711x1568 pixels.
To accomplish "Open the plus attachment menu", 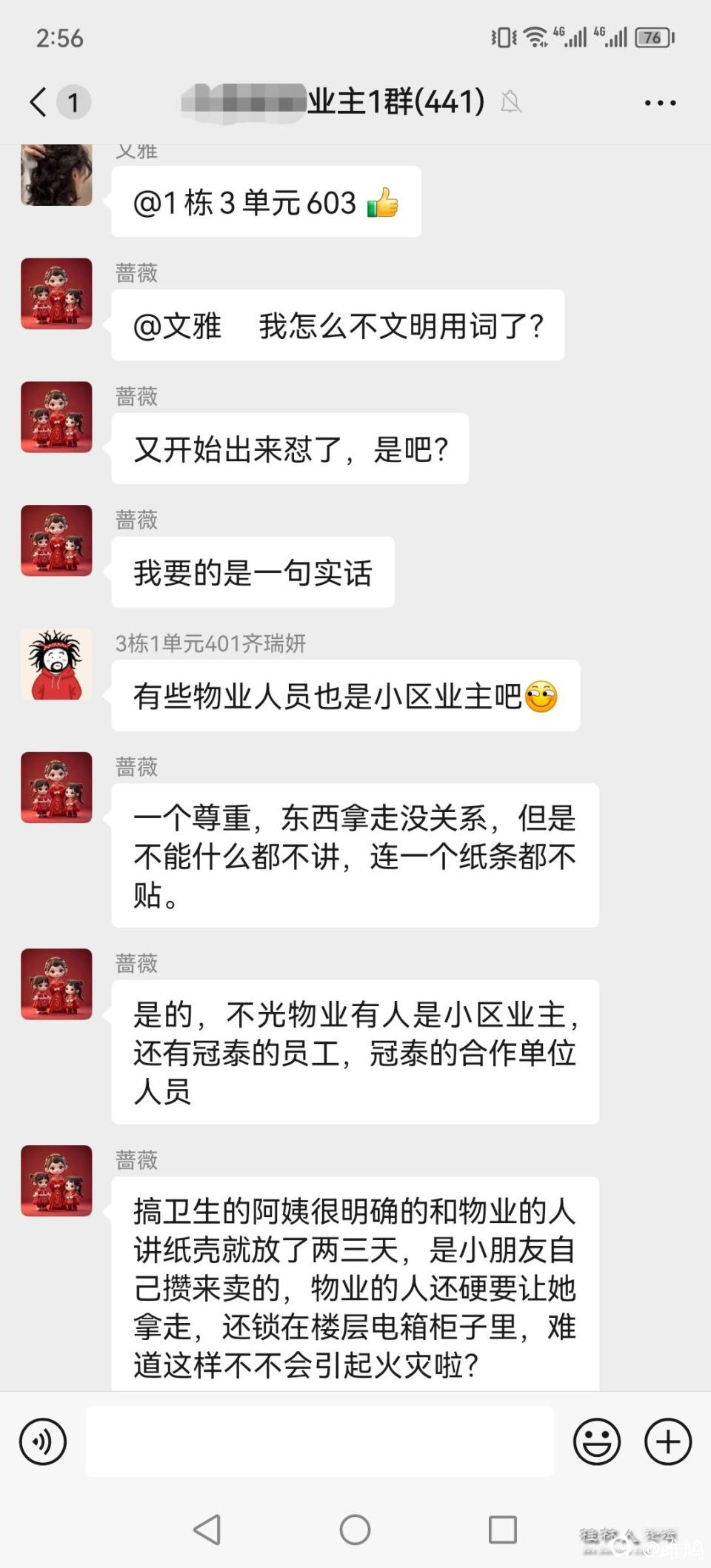I will coord(667,1441).
